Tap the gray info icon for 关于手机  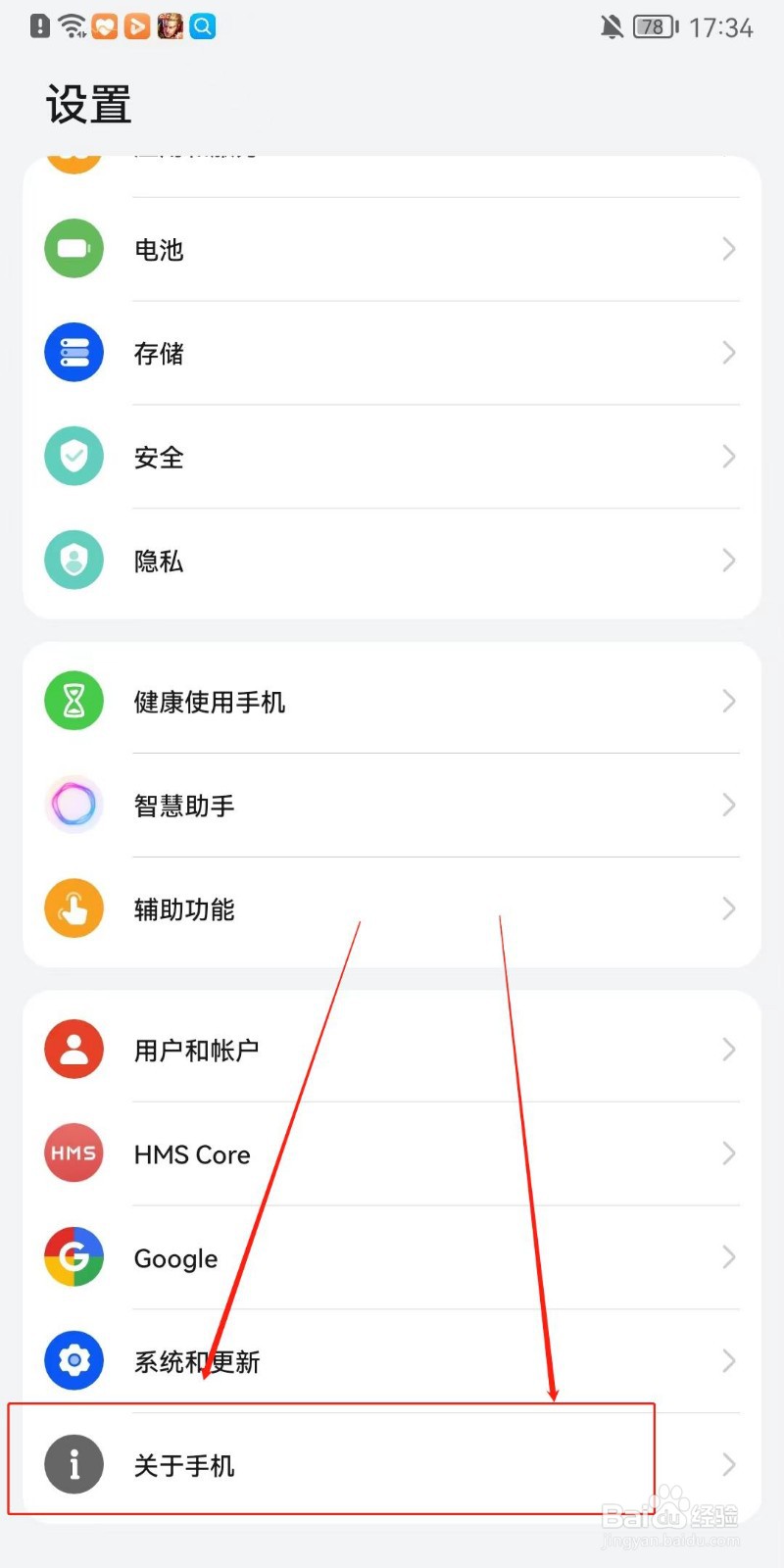(73, 1464)
